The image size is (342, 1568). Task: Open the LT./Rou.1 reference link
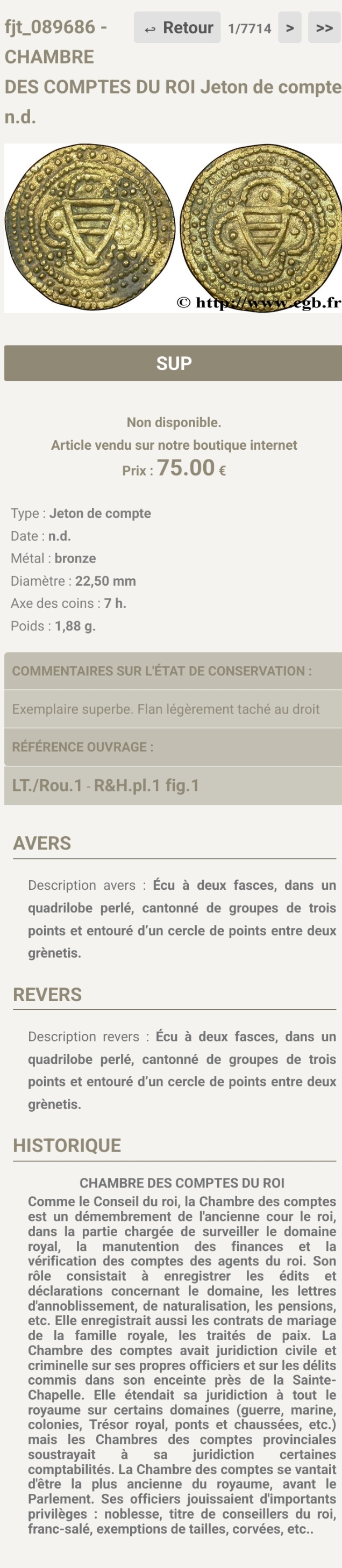(47, 785)
